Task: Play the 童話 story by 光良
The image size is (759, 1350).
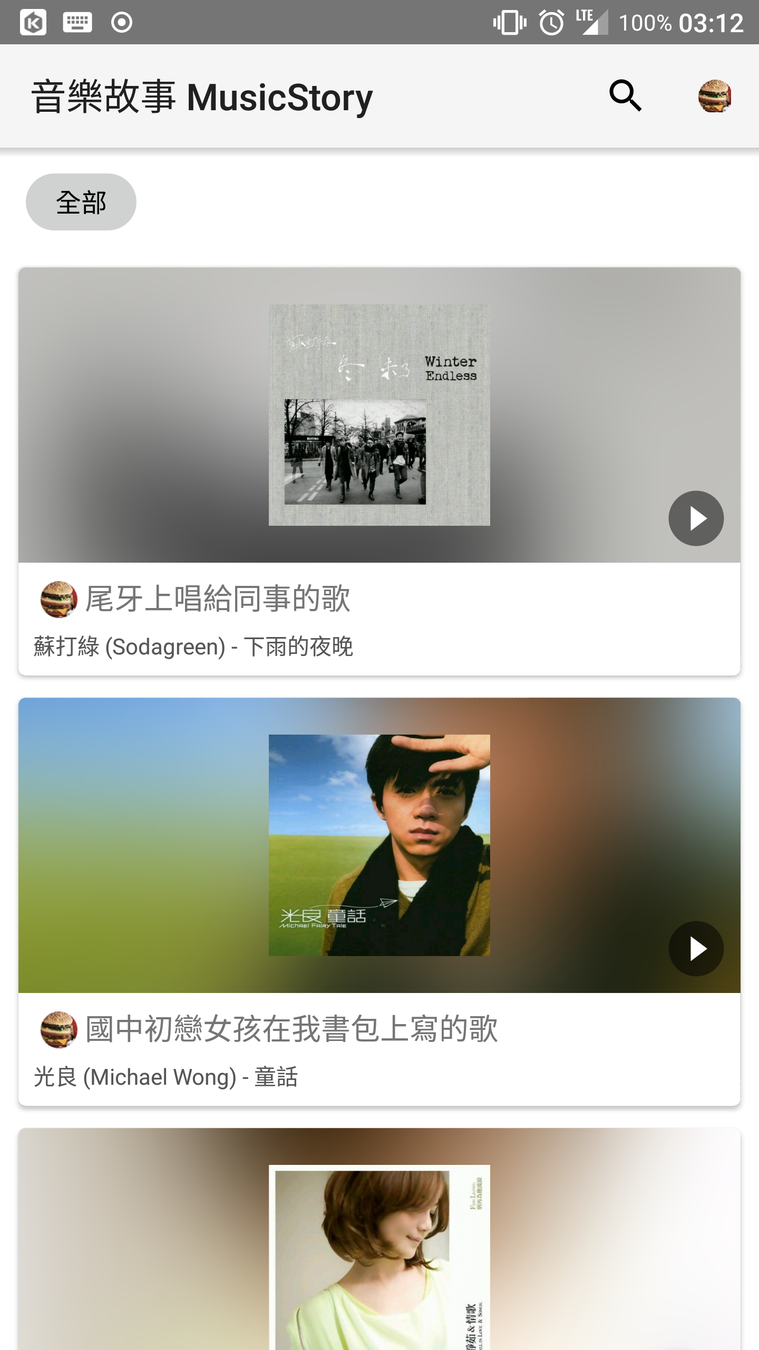Action: 696,948
